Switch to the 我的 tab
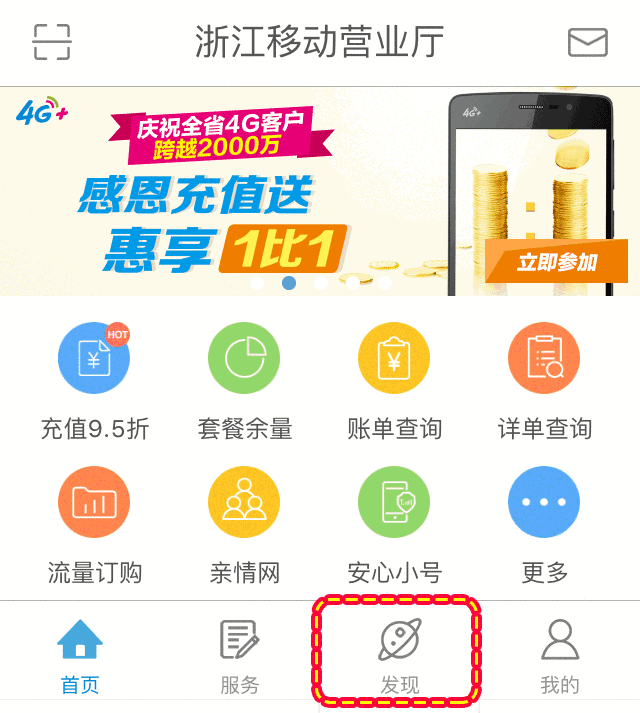This screenshot has width=640, height=713. (x=559, y=656)
